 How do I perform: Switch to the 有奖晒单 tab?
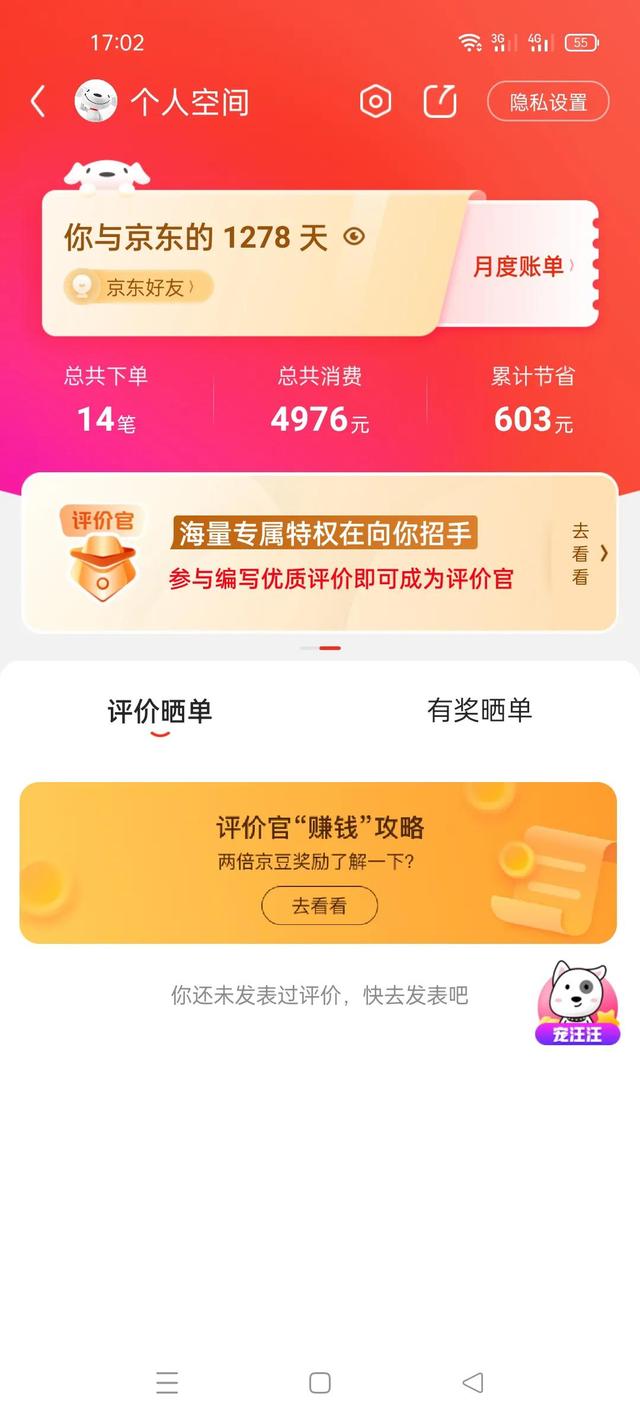point(480,711)
